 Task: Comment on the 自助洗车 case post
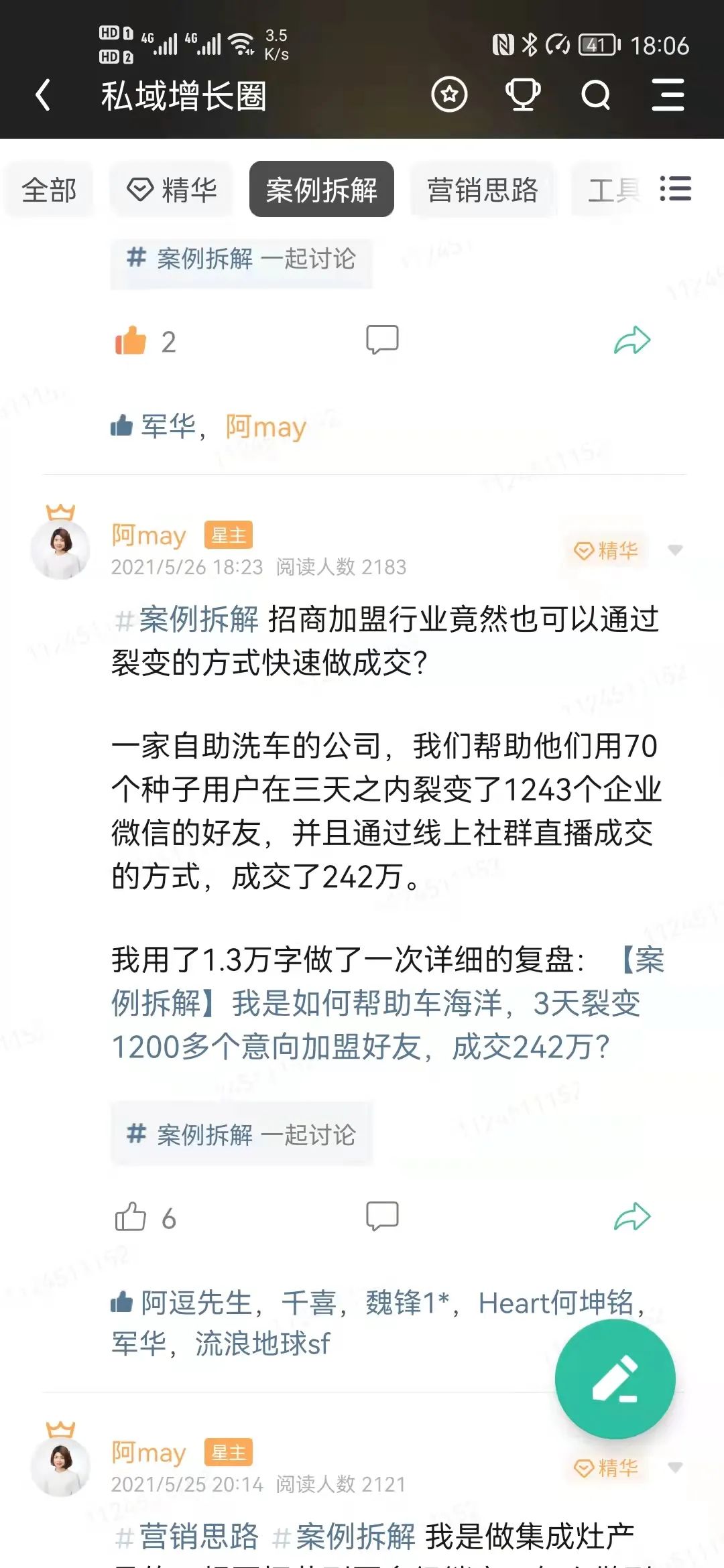coord(382,1216)
